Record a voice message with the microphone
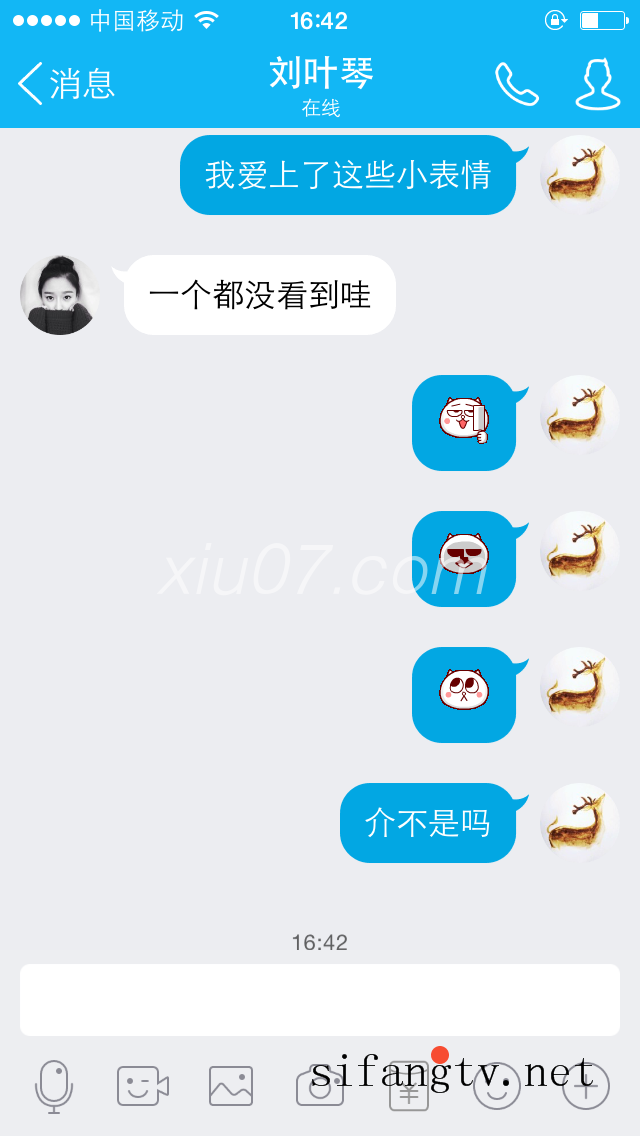This screenshot has height=1136, width=640. click(x=54, y=1086)
